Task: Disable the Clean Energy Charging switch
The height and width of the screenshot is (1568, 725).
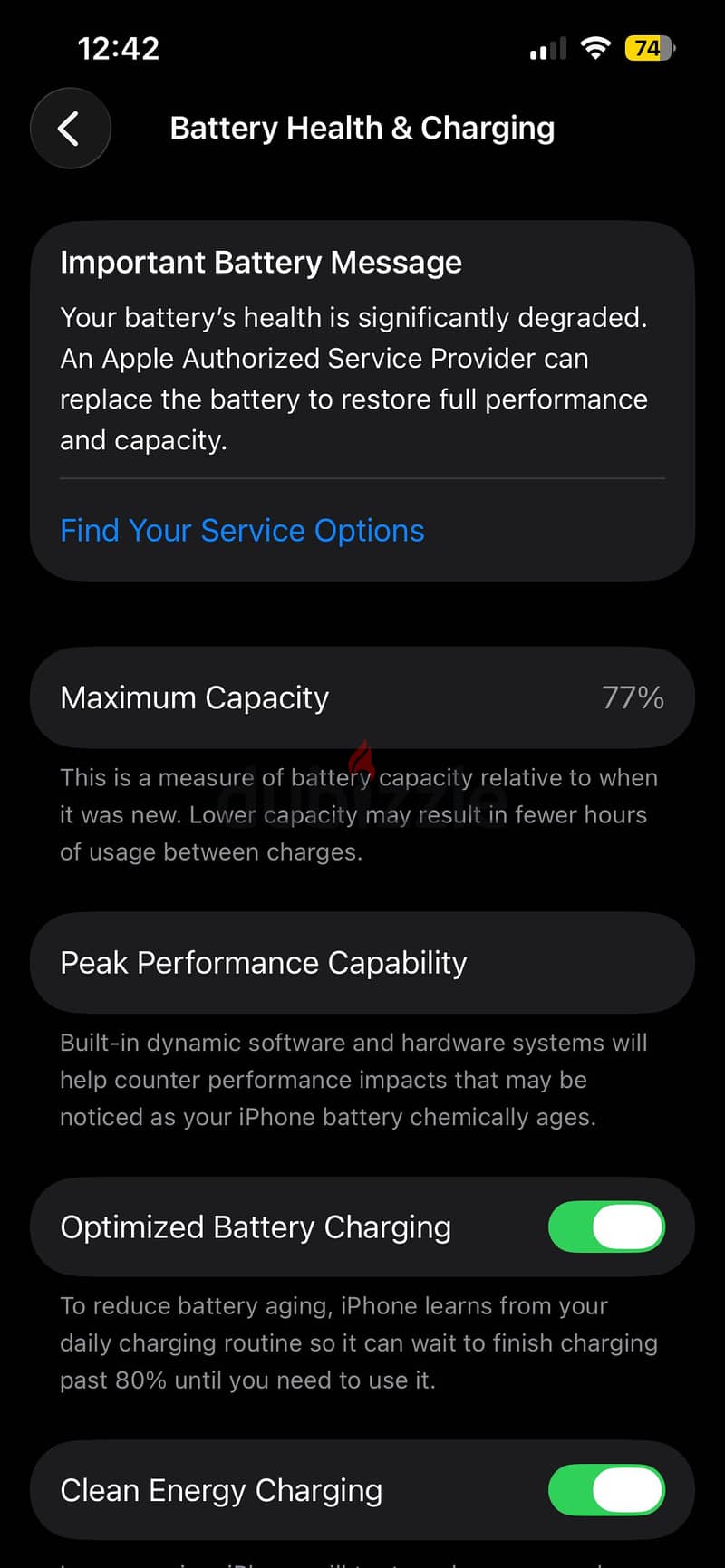Action: 606,1490
